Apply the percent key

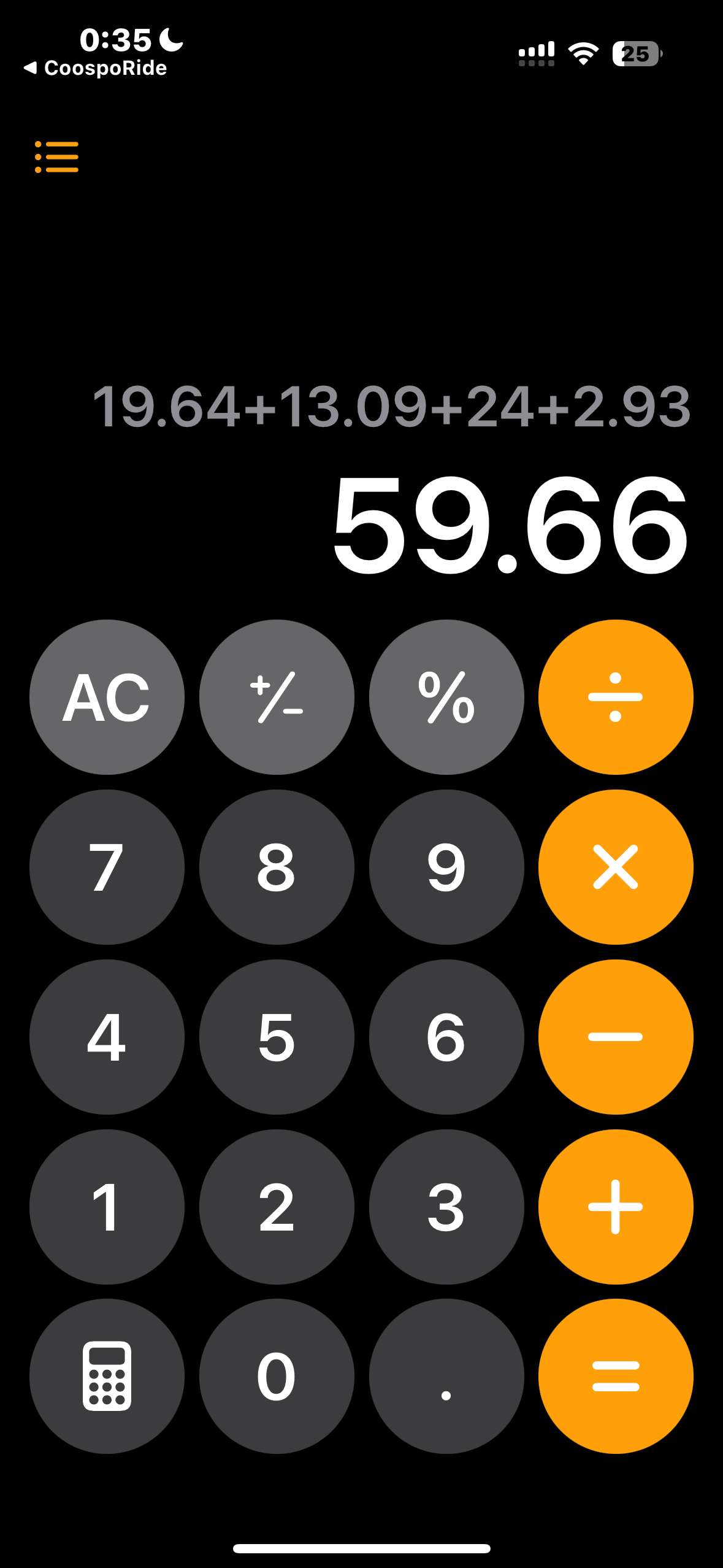click(x=446, y=697)
